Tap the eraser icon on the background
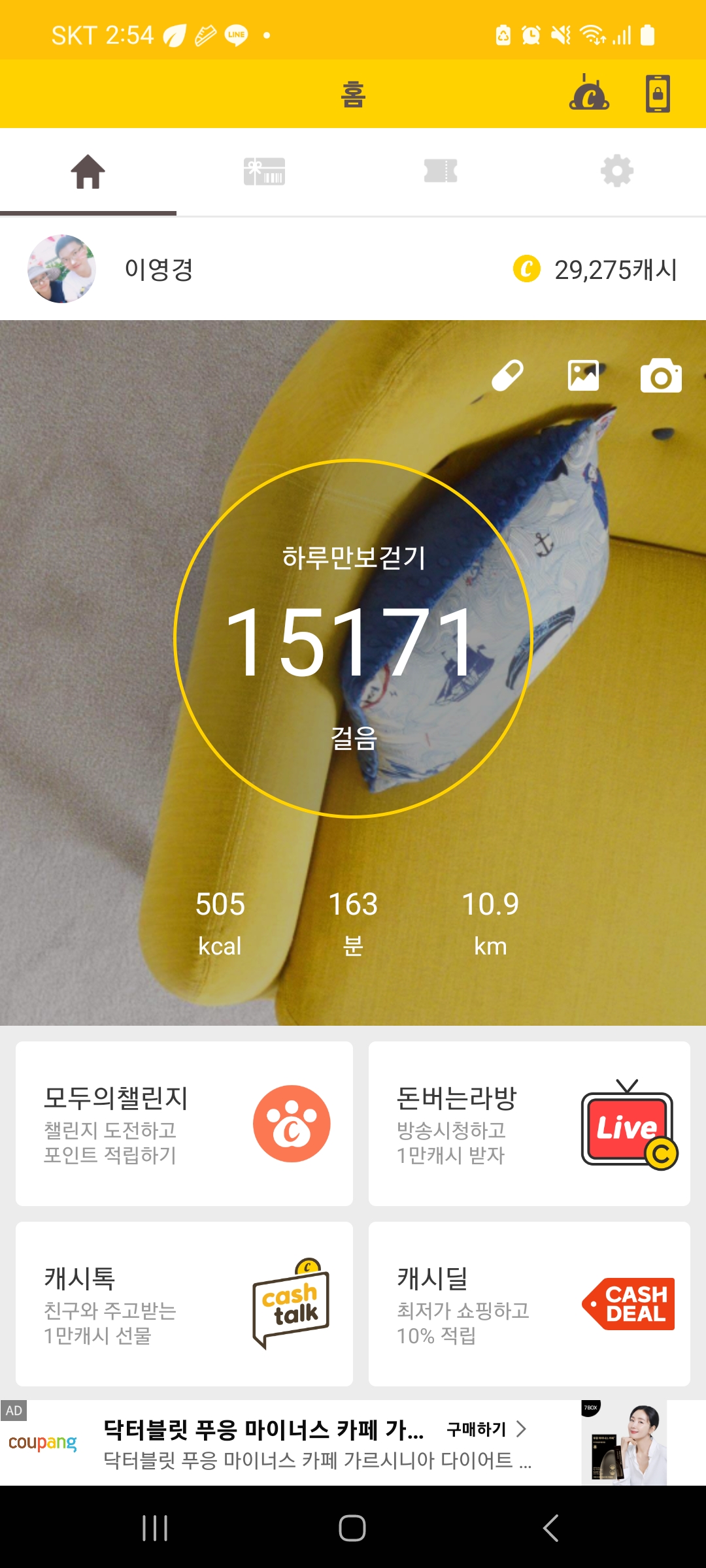 tap(507, 376)
